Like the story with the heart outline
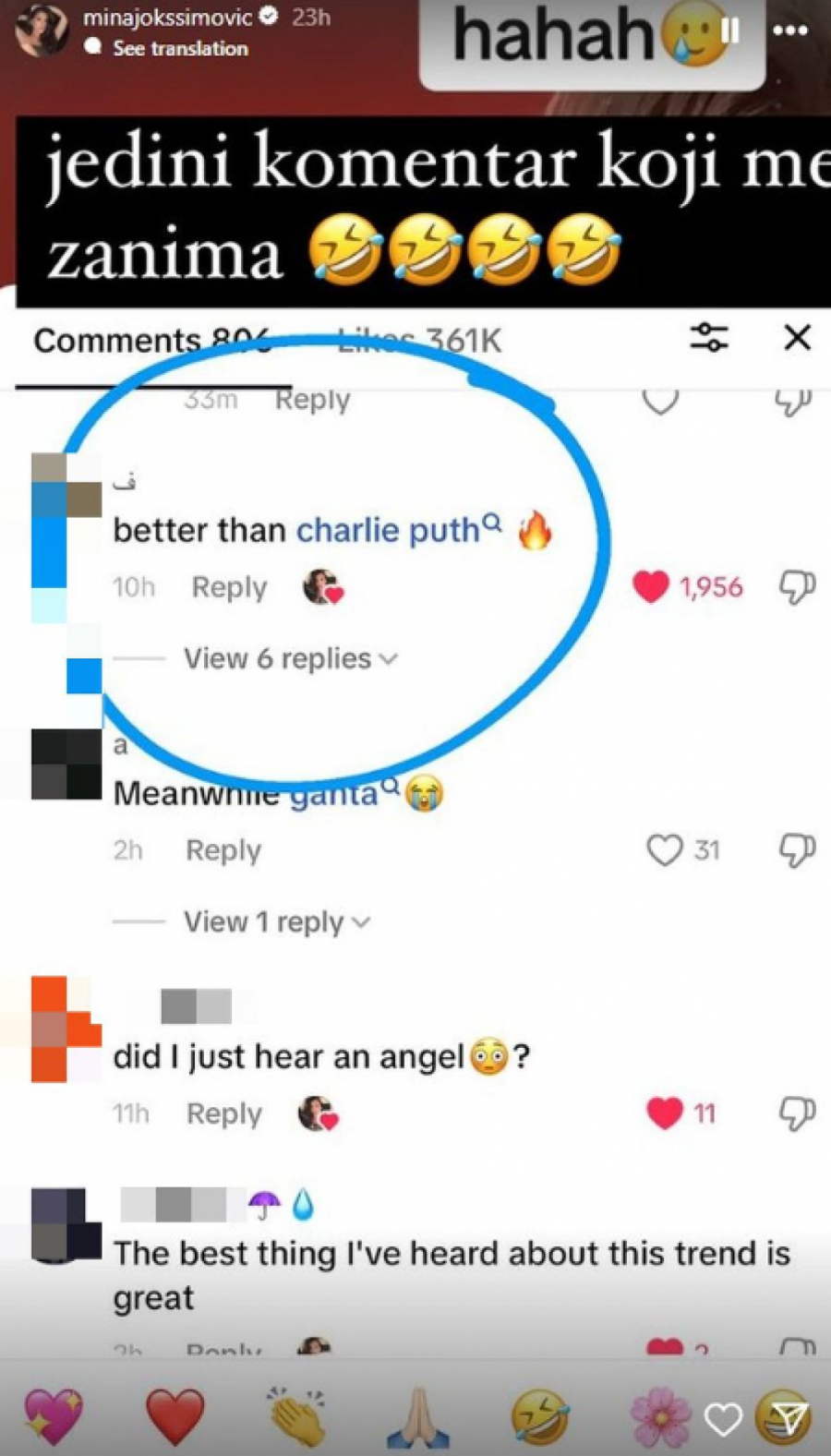 tap(723, 1419)
